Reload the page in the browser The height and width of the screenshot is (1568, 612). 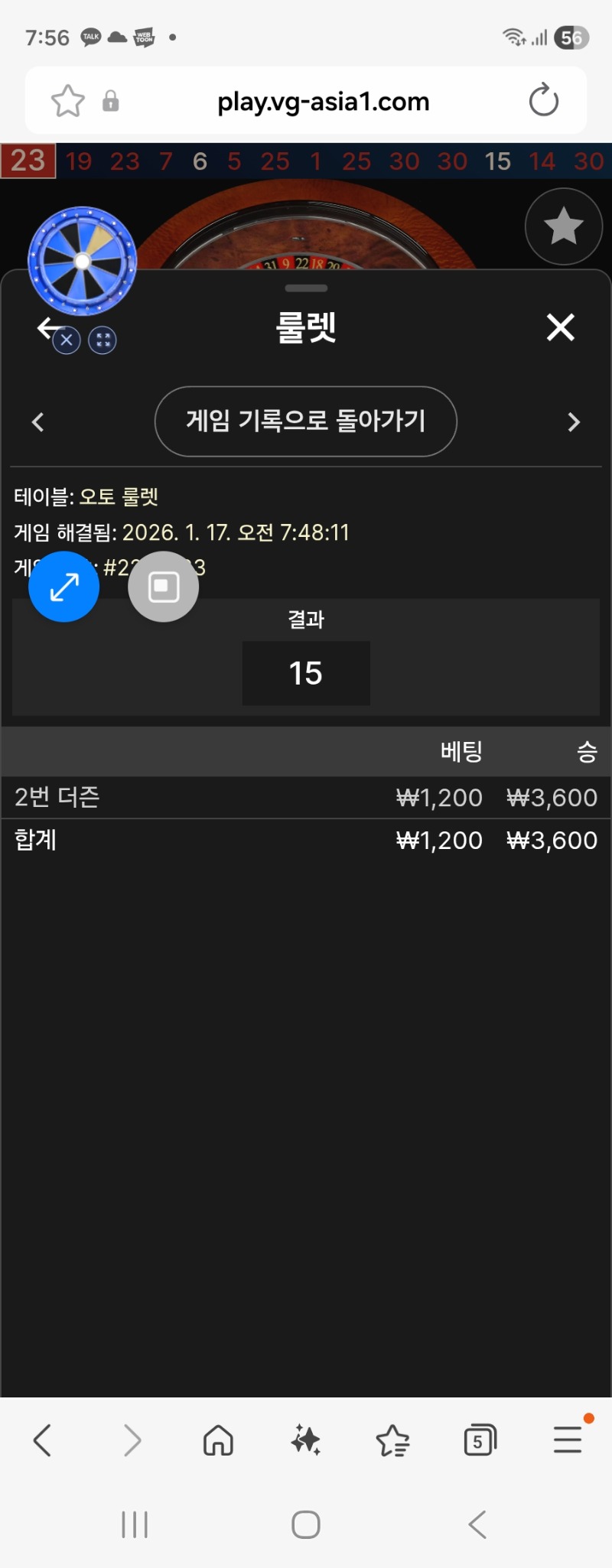pos(543,101)
